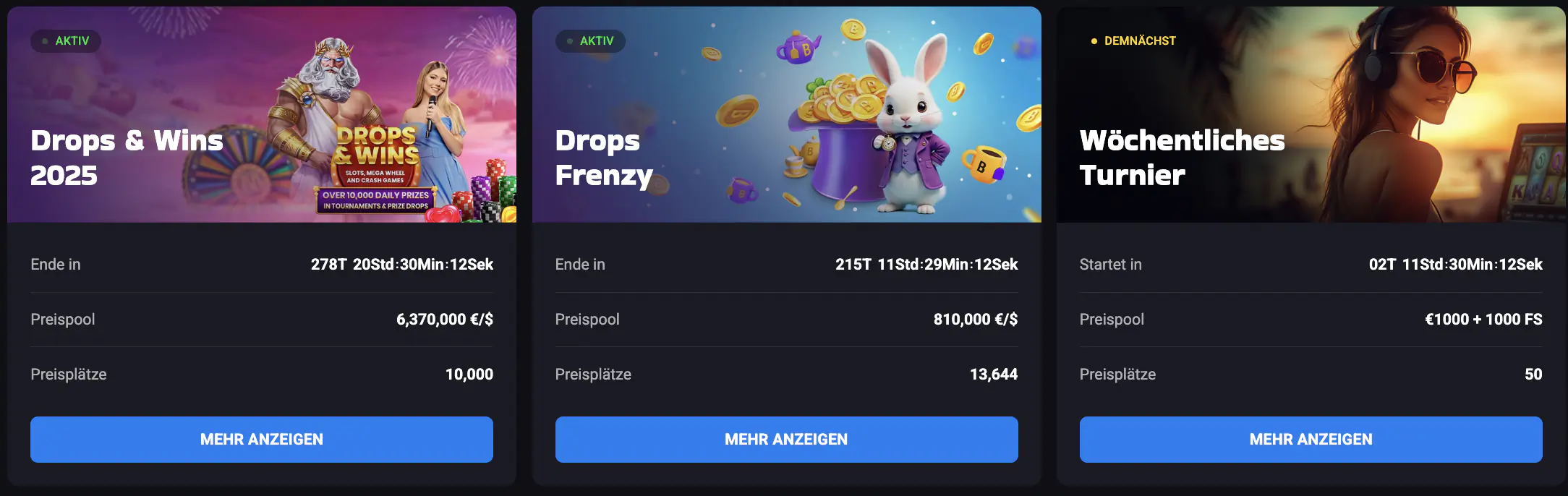The image size is (1568, 496).
Task: Open the Drops & Wins 2025 banner
Action: 261,116
